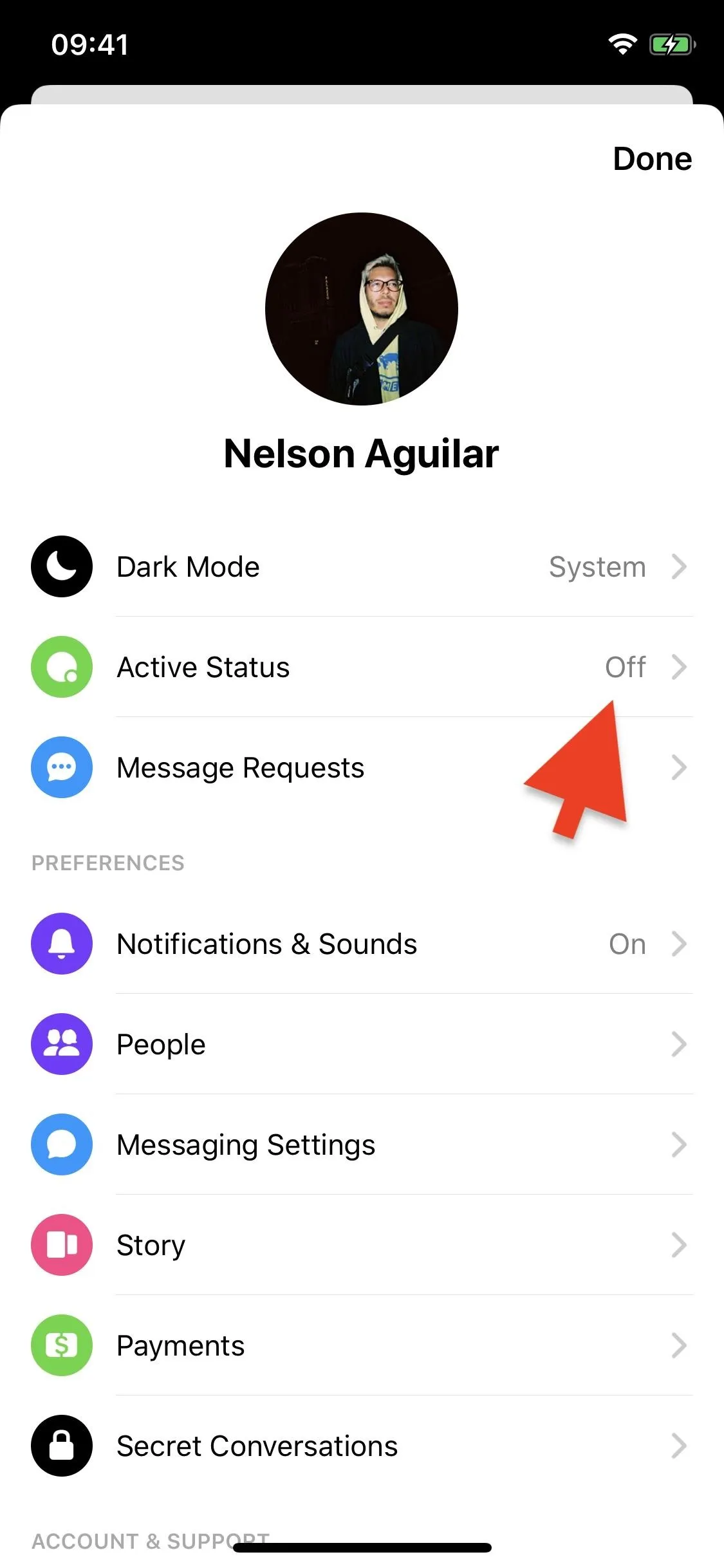Open Notifications & Sounds preferences
The height and width of the screenshot is (1568, 724).
[362, 944]
